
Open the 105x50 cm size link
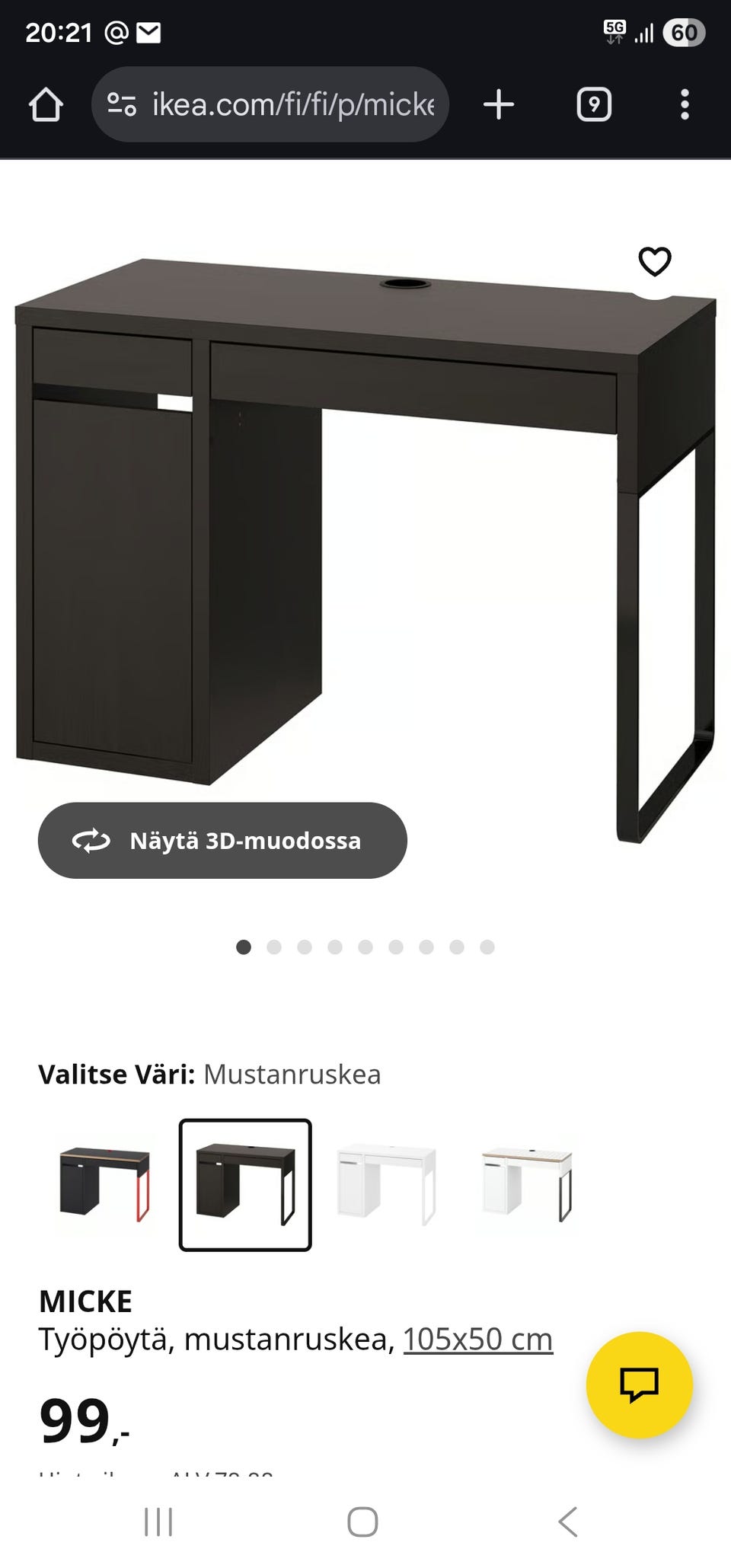477,1339
